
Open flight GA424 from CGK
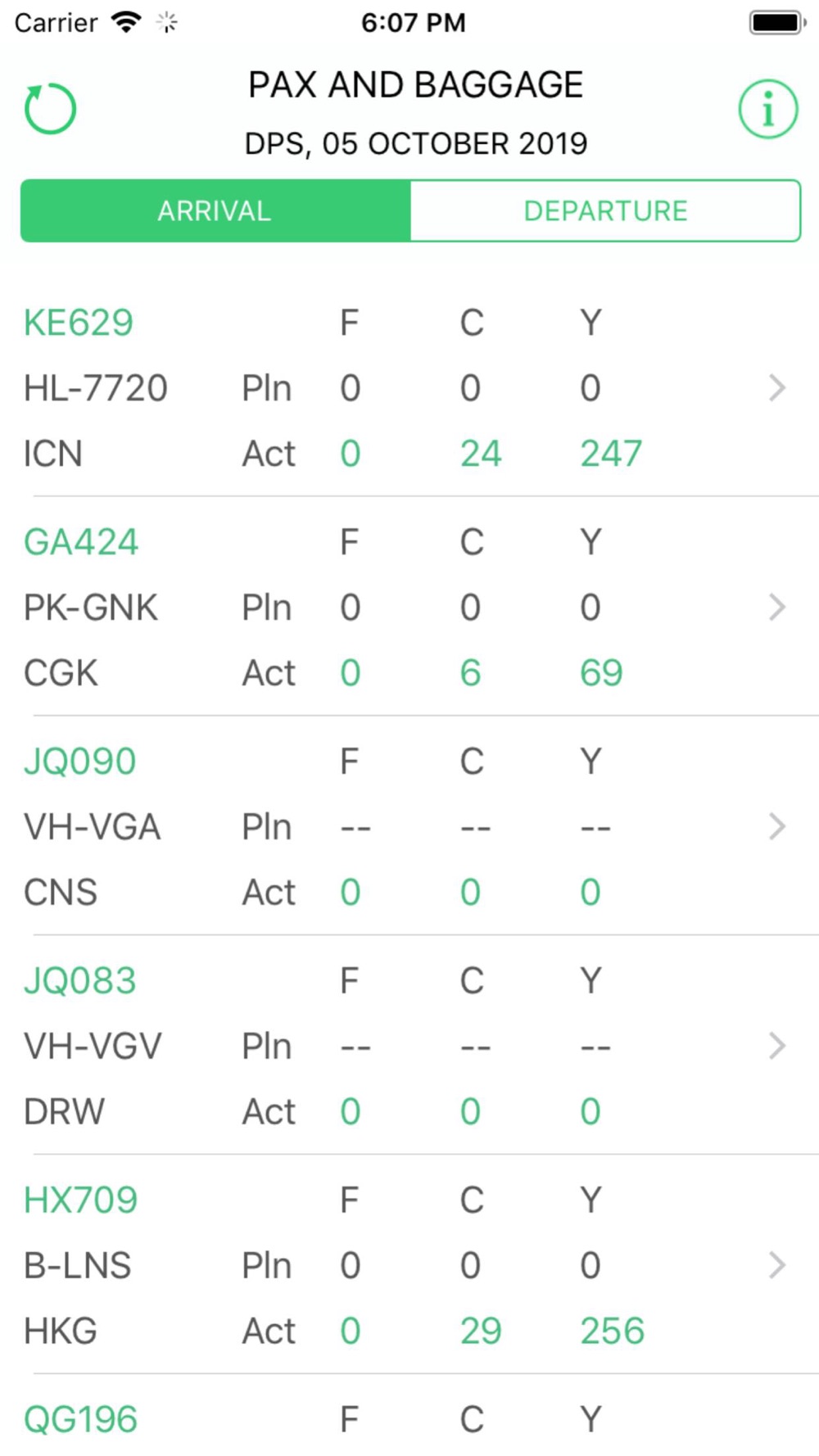(x=409, y=607)
